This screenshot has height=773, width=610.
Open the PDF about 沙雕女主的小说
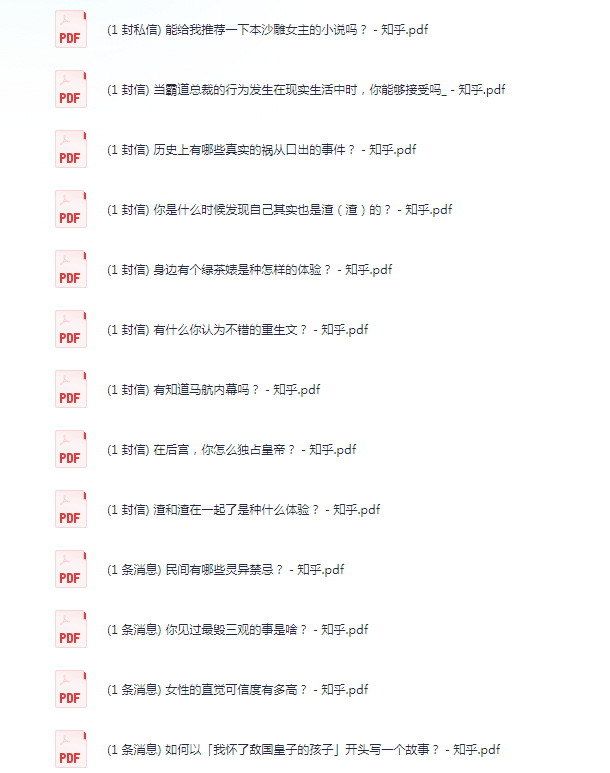point(267,30)
